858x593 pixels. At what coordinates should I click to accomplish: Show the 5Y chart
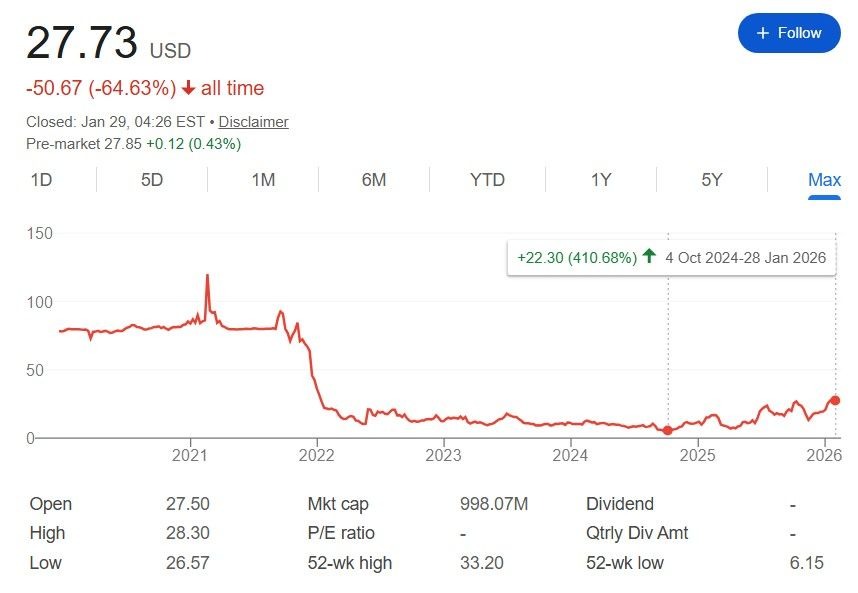pos(711,180)
